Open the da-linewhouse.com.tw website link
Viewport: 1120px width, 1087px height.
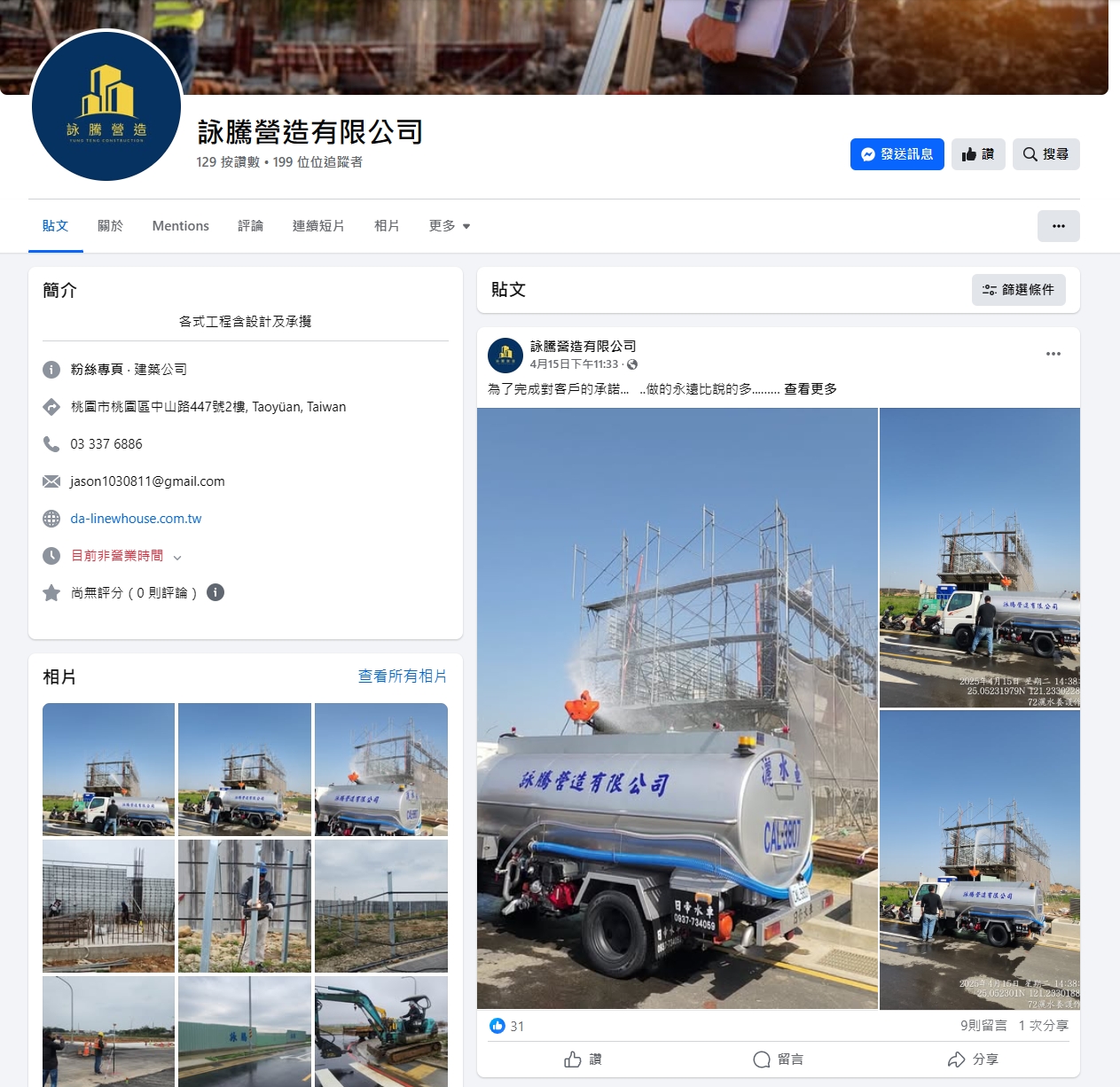pos(136,519)
